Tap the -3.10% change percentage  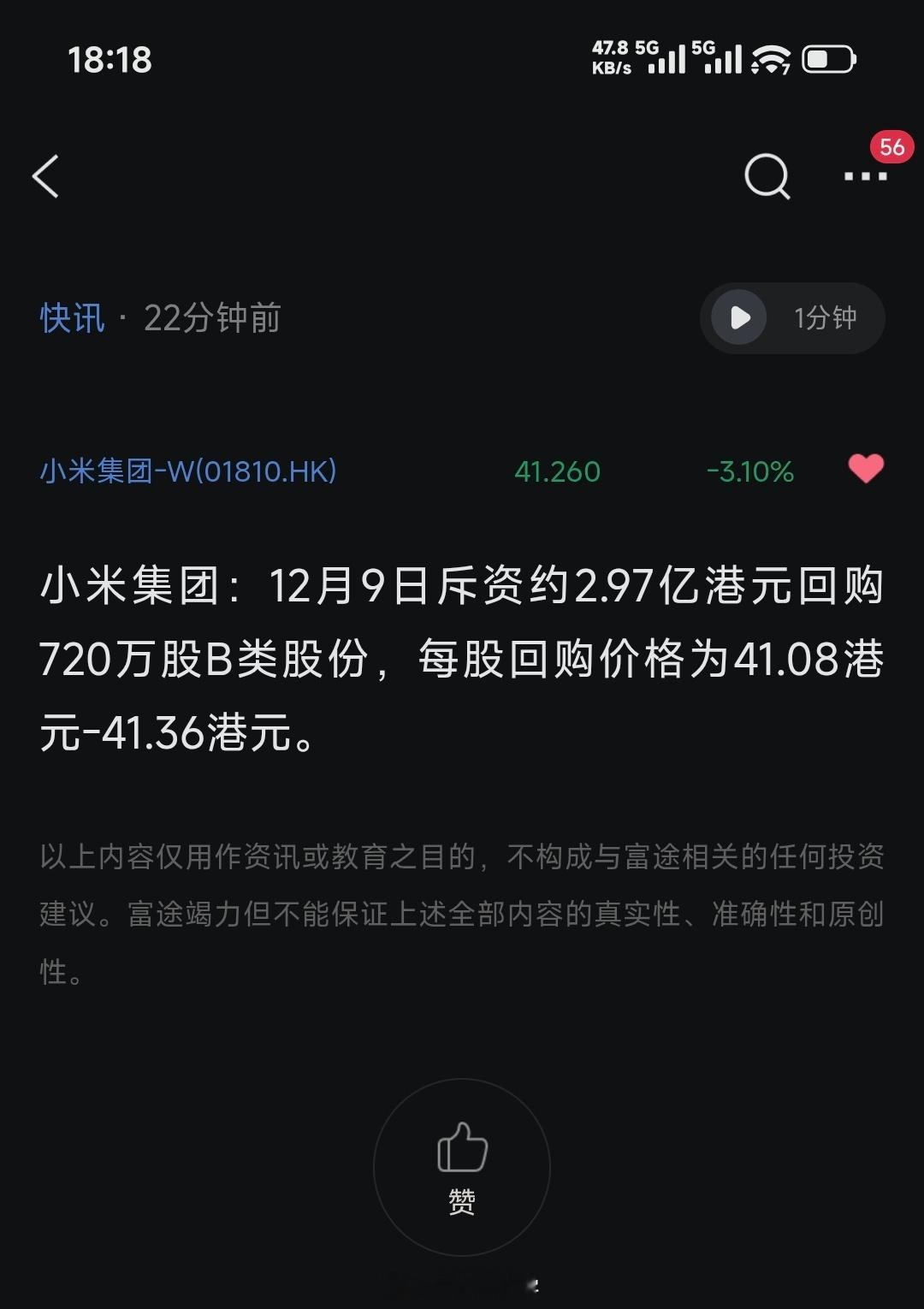751,470
